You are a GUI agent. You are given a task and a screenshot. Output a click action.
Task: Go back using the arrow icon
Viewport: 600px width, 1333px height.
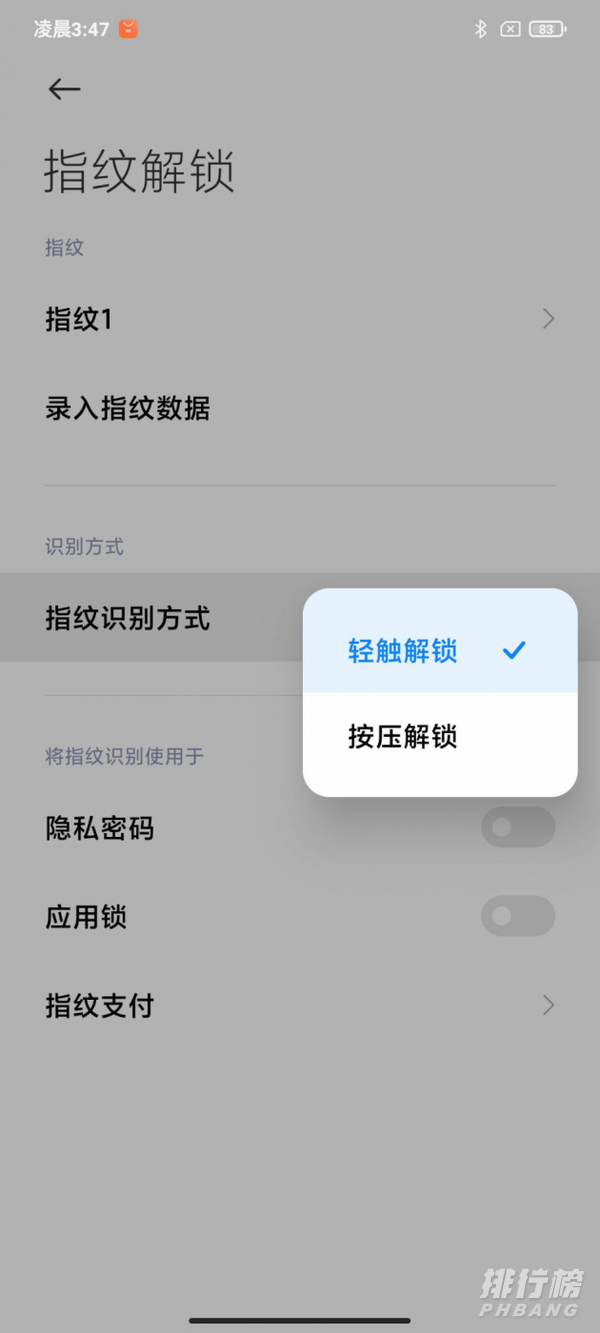point(64,89)
